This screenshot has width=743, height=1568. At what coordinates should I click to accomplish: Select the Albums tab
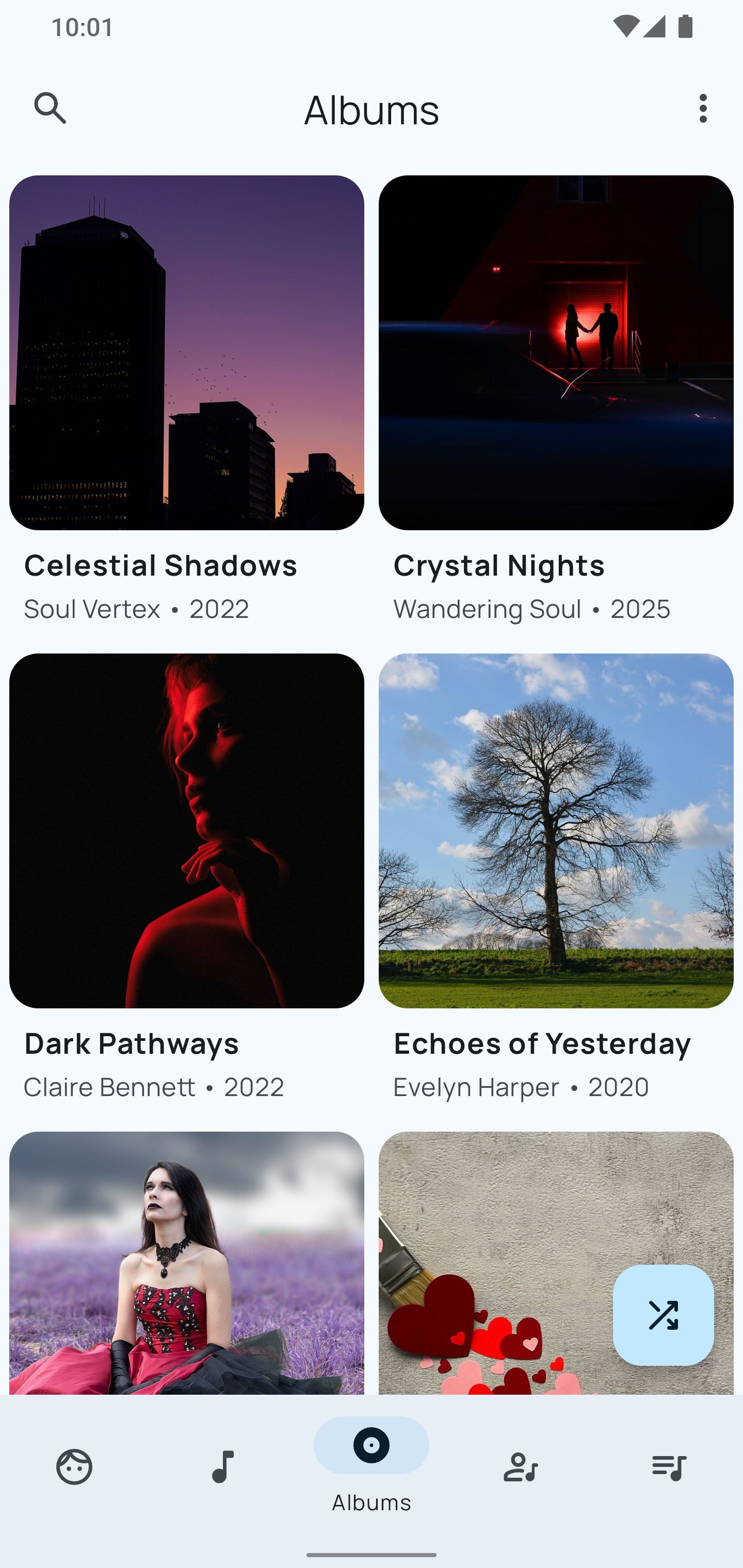(372, 1461)
